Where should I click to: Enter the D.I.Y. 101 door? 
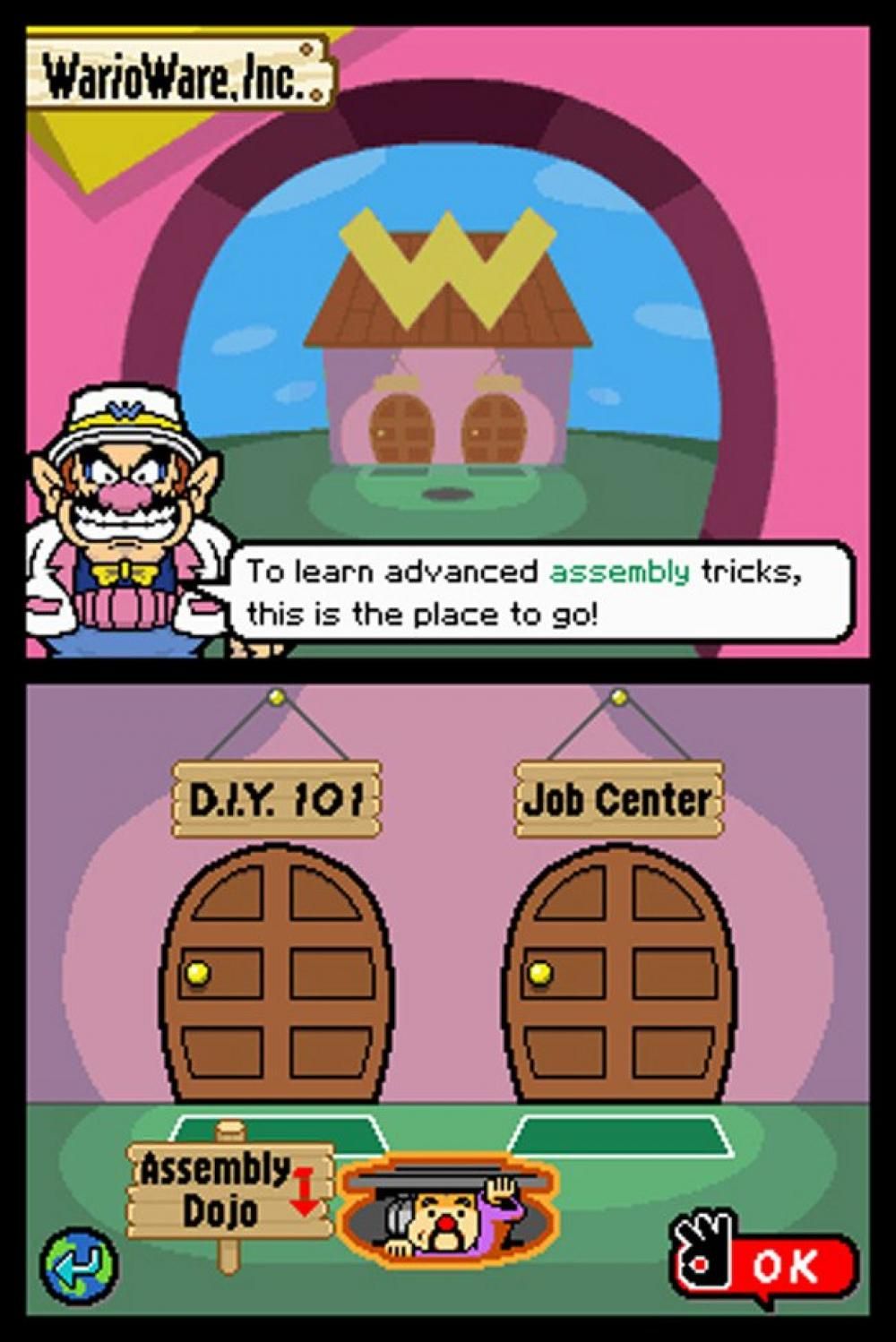pyautogui.click(x=276, y=976)
